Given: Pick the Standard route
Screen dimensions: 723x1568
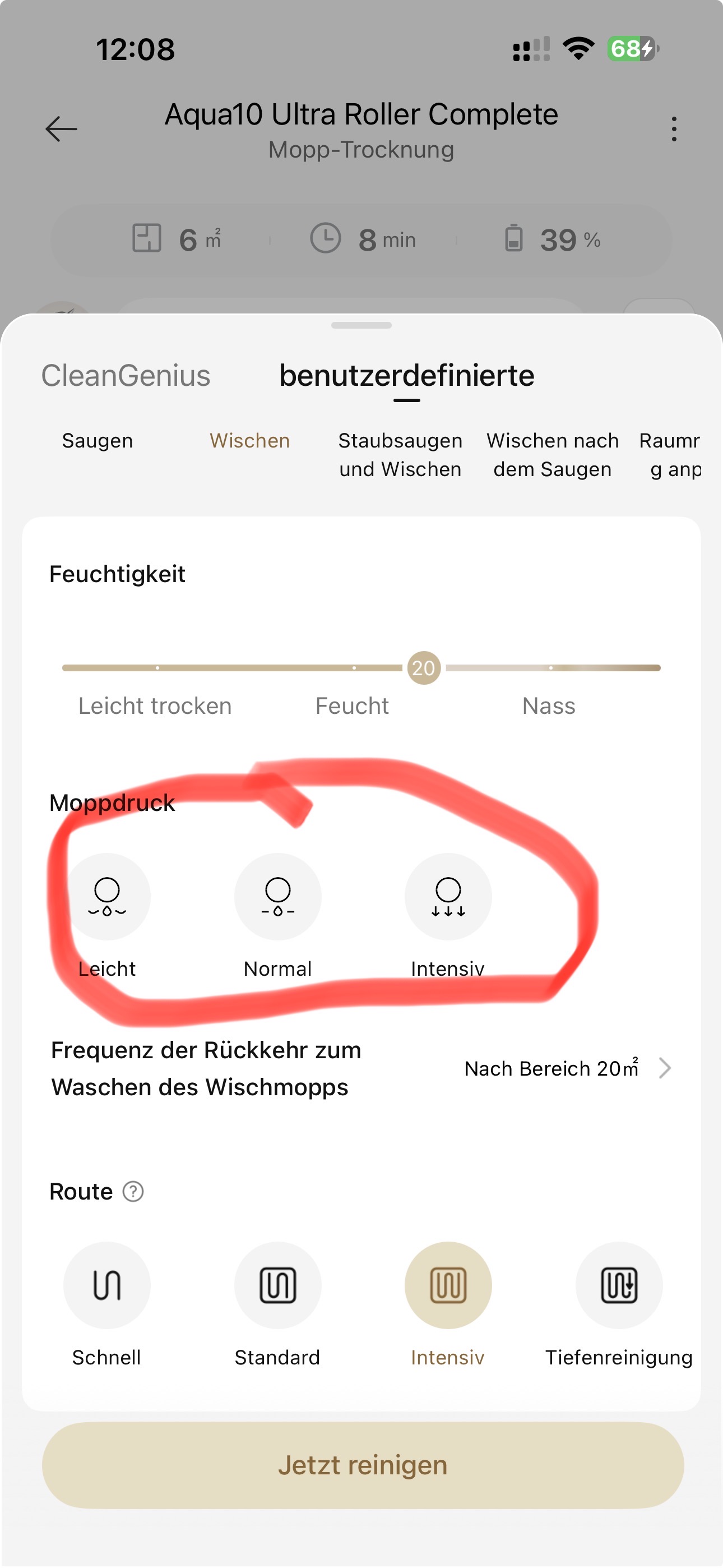Looking at the screenshot, I should tap(277, 1284).
